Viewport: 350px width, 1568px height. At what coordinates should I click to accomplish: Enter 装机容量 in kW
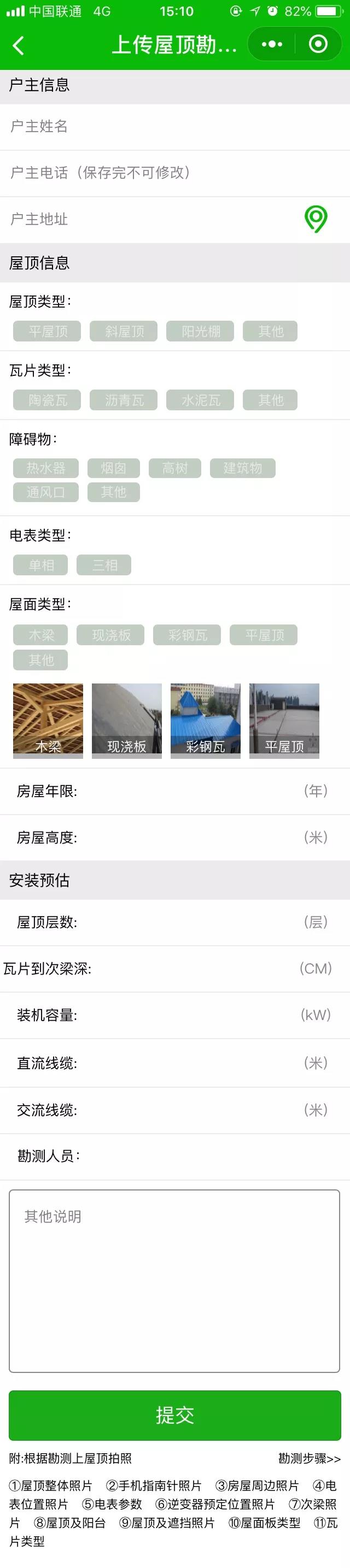pos(189,1015)
